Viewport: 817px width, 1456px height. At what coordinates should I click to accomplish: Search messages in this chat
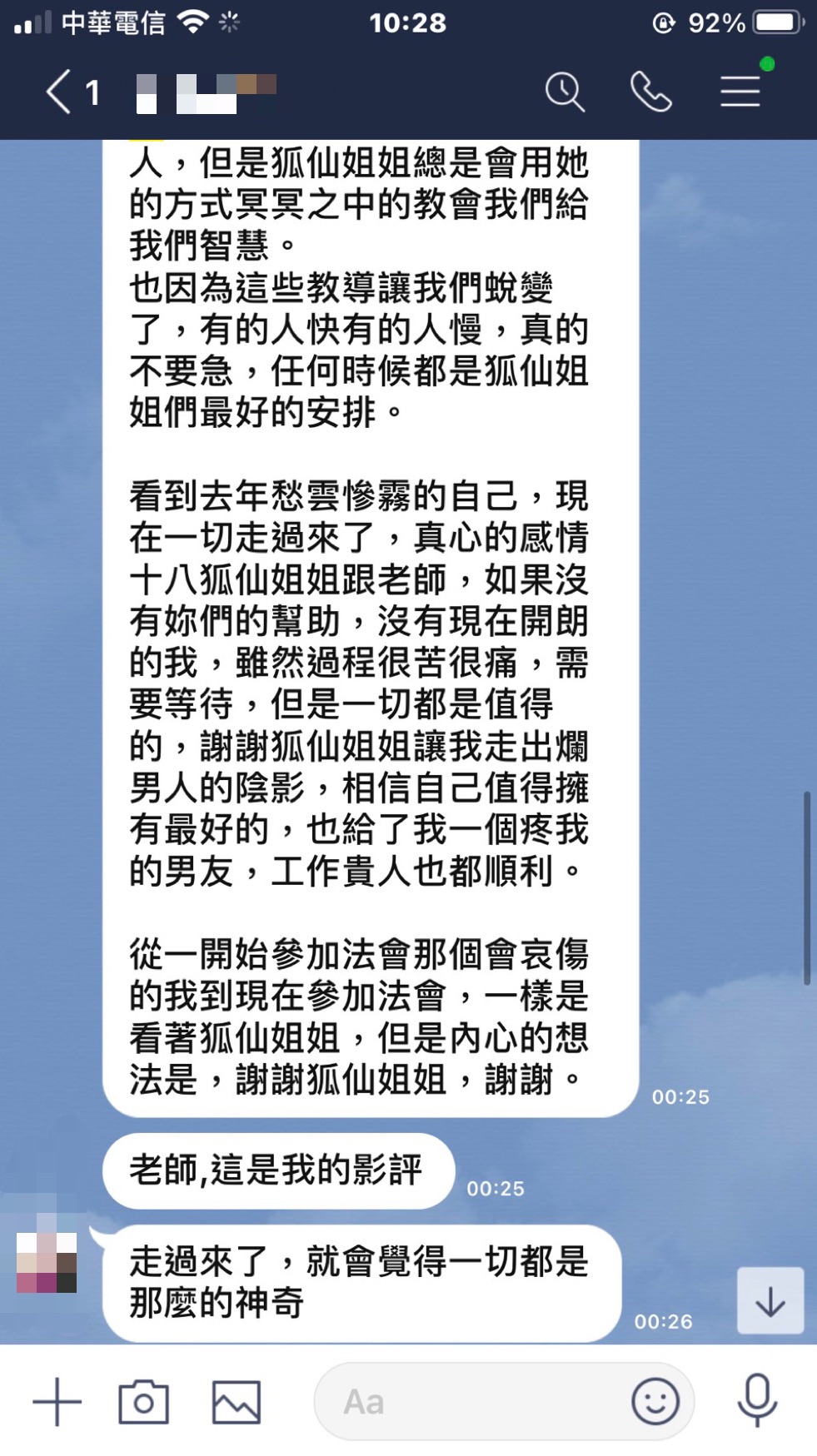click(x=565, y=92)
